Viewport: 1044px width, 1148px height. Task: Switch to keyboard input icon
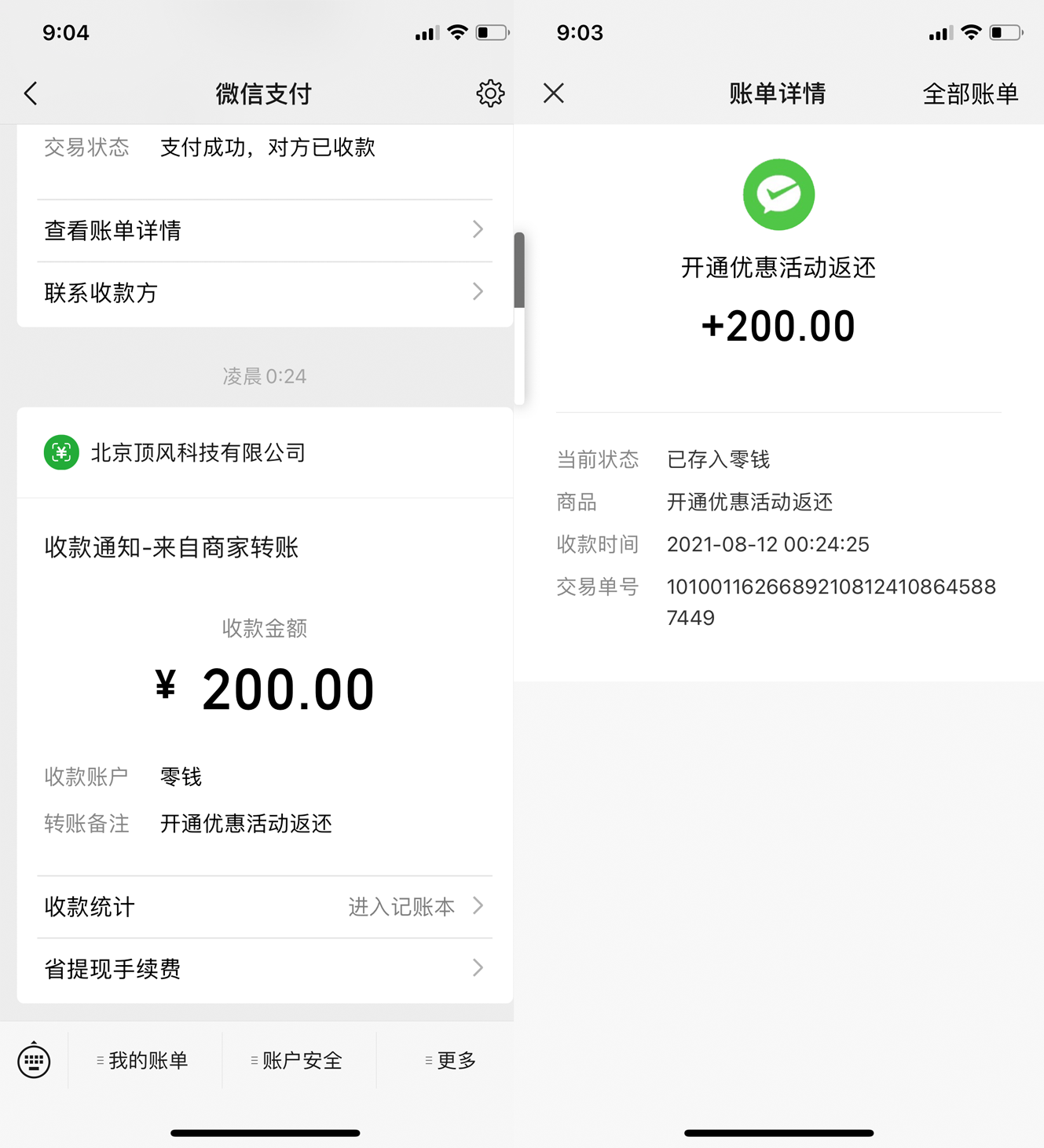point(34,1060)
